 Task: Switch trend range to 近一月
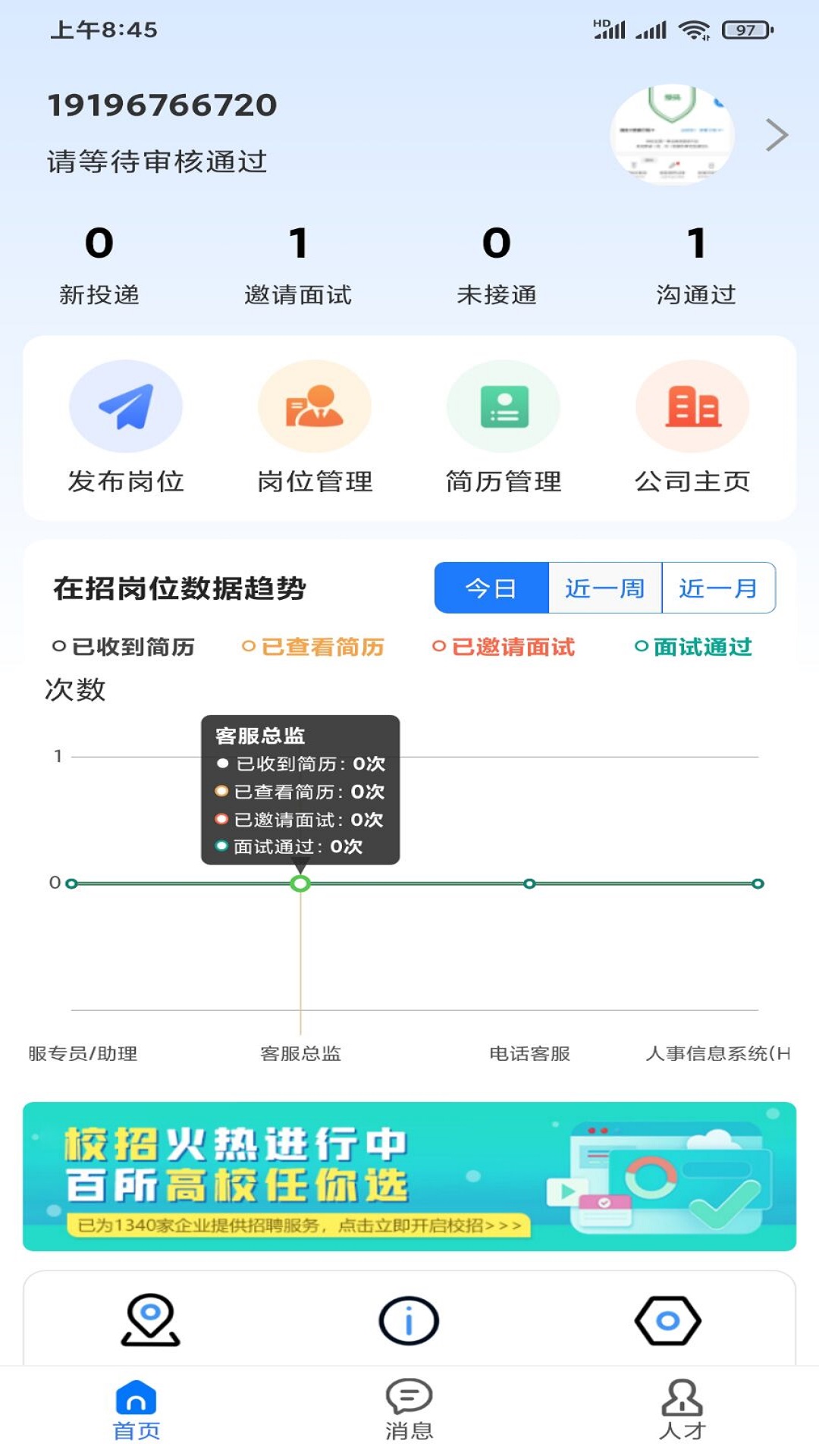tap(718, 588)
